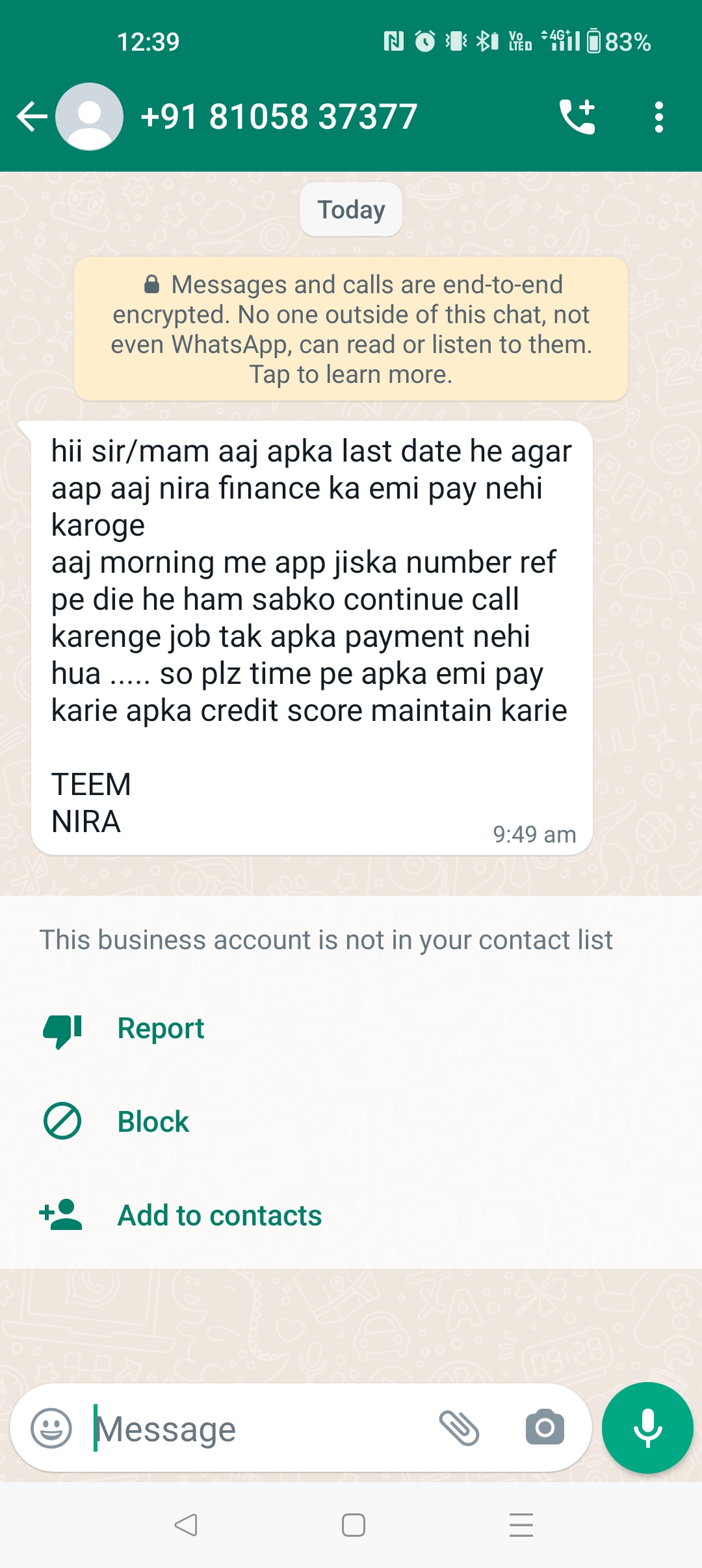
Task: Report this business account
Action: click(161, 1028)
